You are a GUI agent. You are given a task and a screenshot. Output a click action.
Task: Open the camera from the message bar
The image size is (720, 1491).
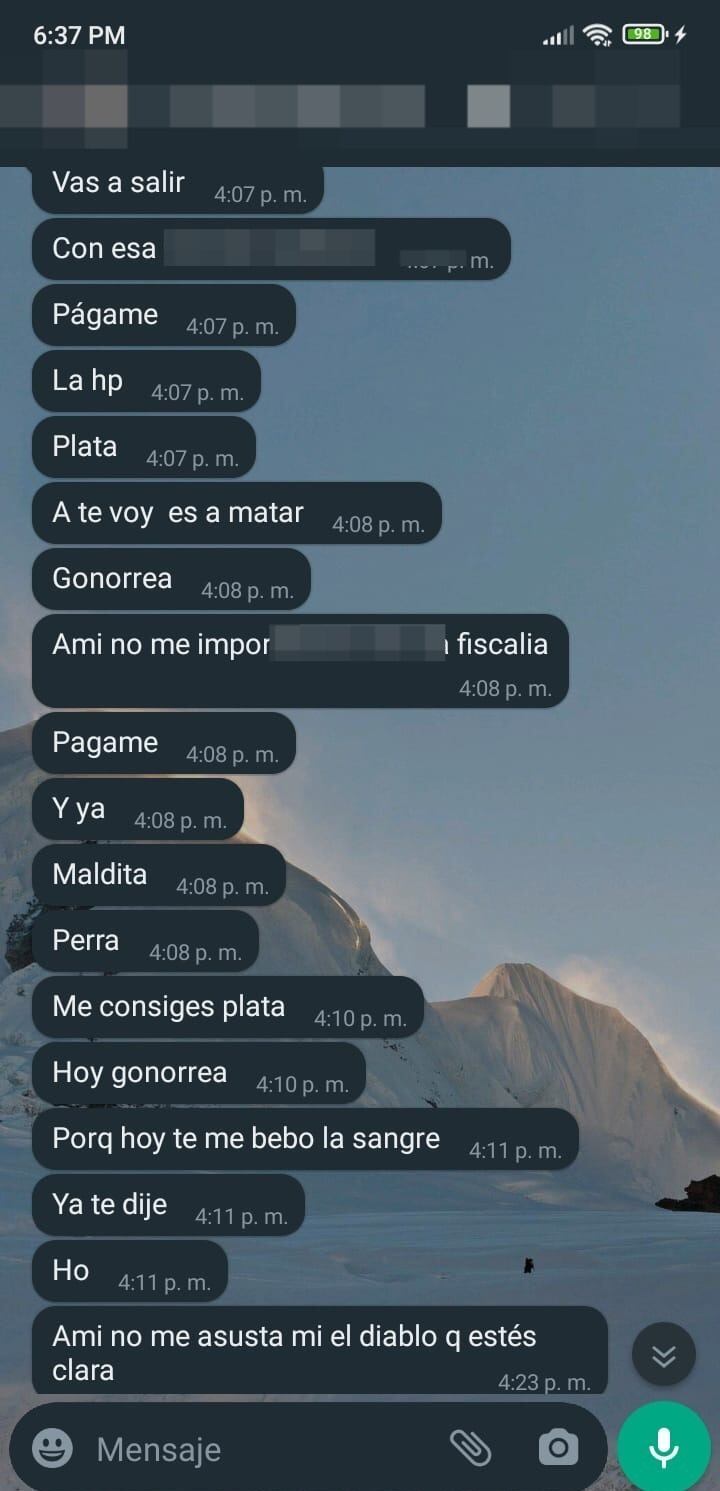557,1447
